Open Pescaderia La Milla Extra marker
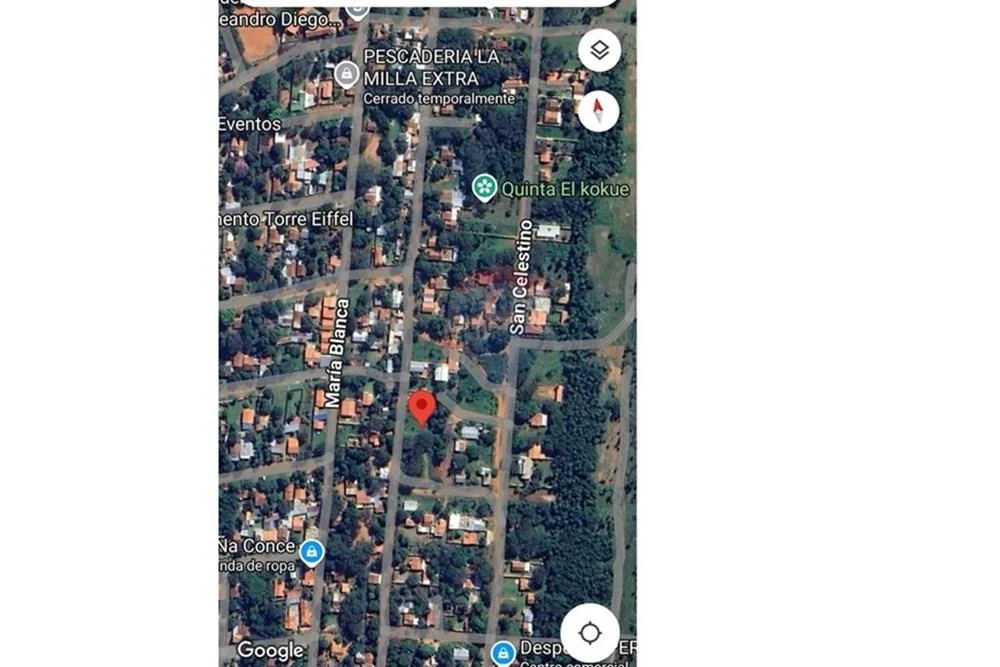This screenshot has height=667, width=1000. pos(347,73)
